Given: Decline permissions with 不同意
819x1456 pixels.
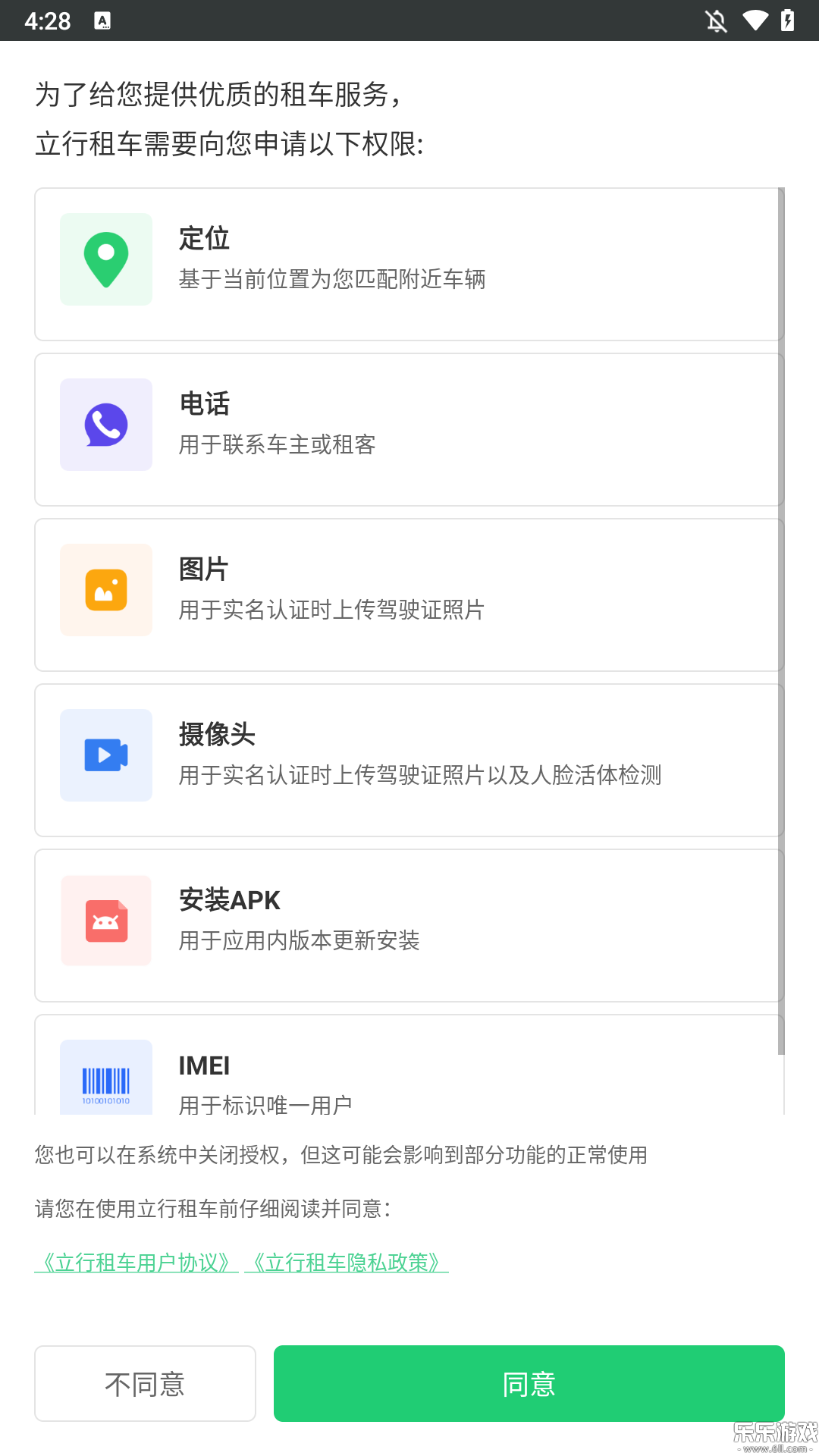Looking at the screenshot, I should coord(145,1383).
